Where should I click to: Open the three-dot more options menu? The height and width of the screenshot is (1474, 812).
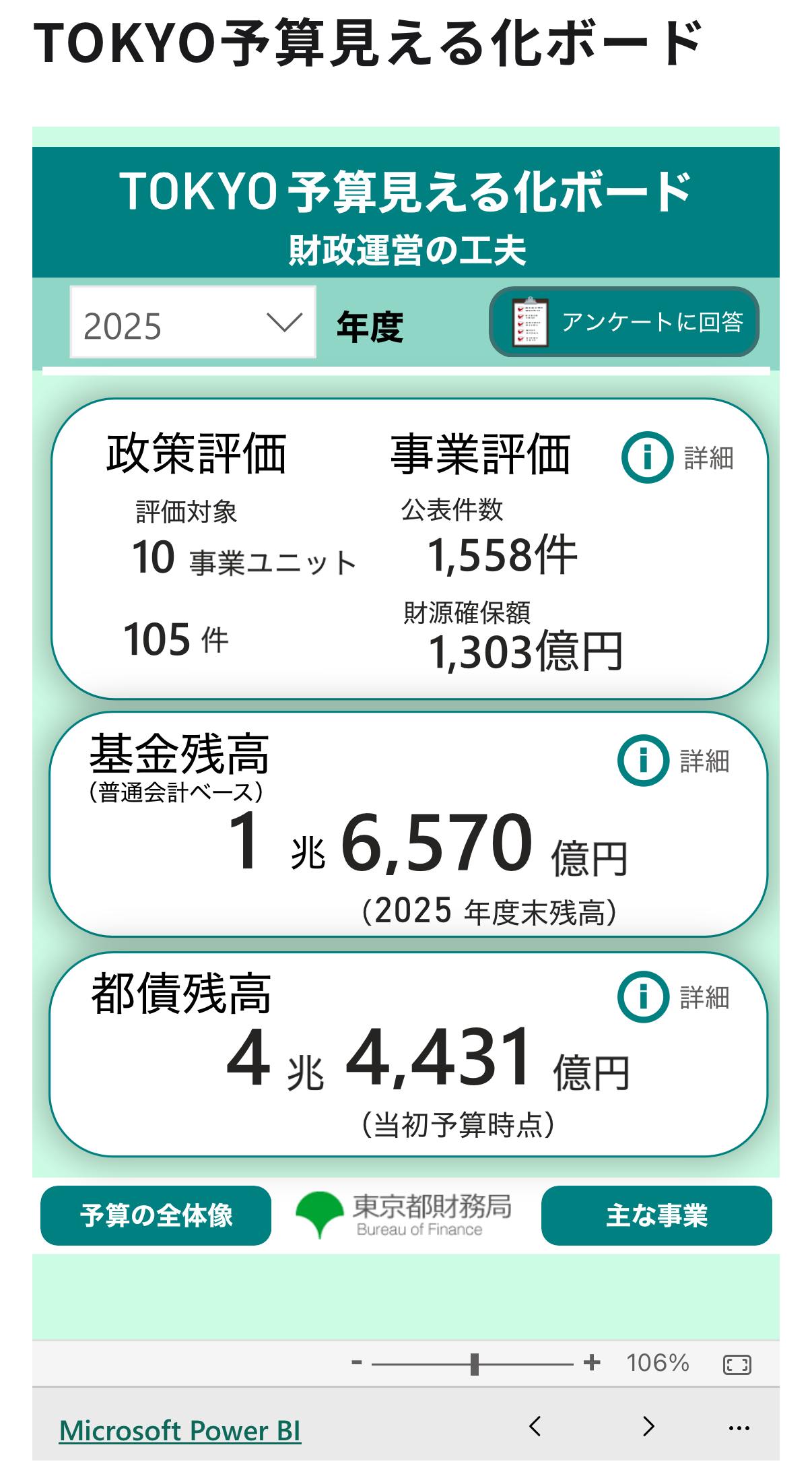[x=739, y=1428]
